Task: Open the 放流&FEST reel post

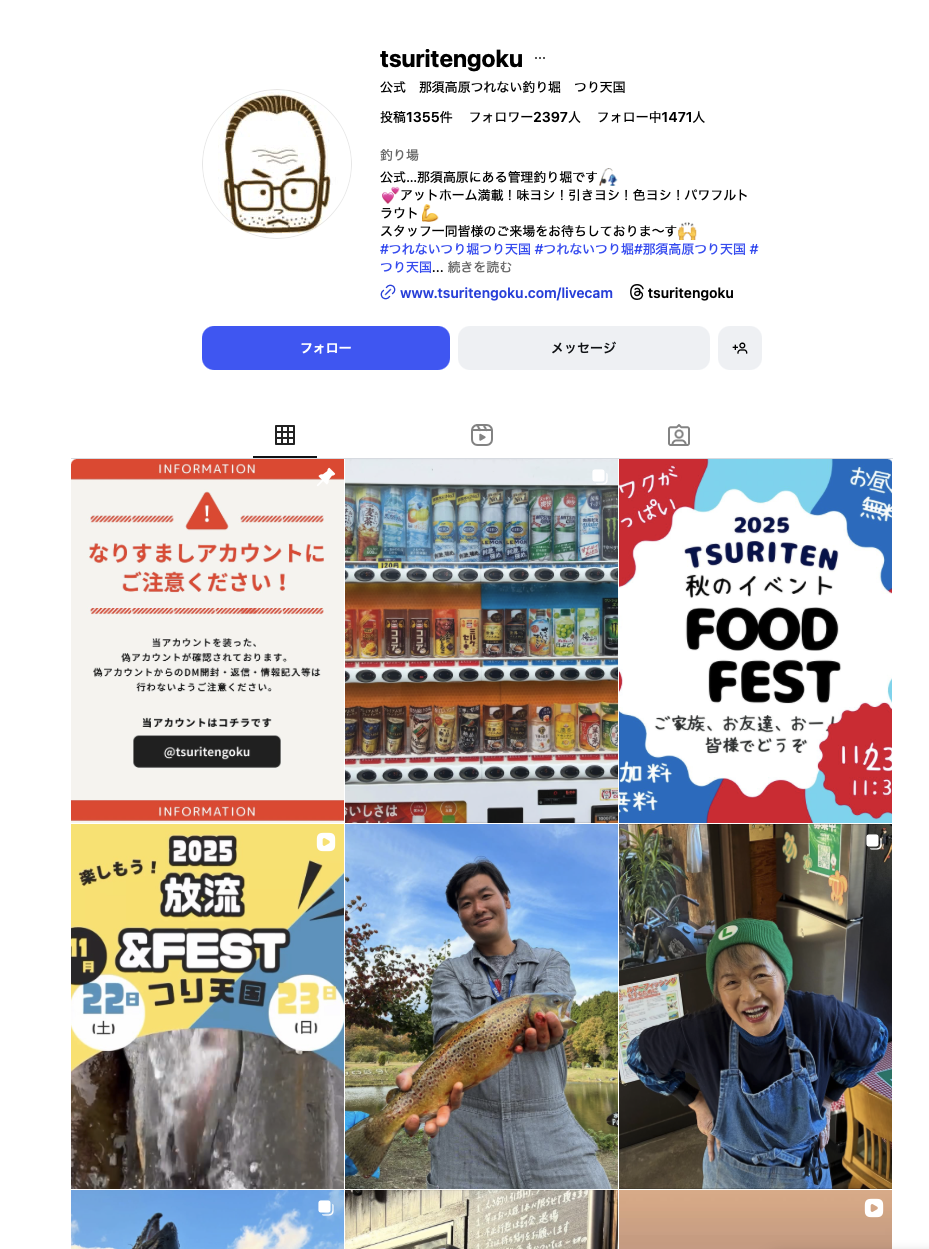Action: click(207, 1005)
